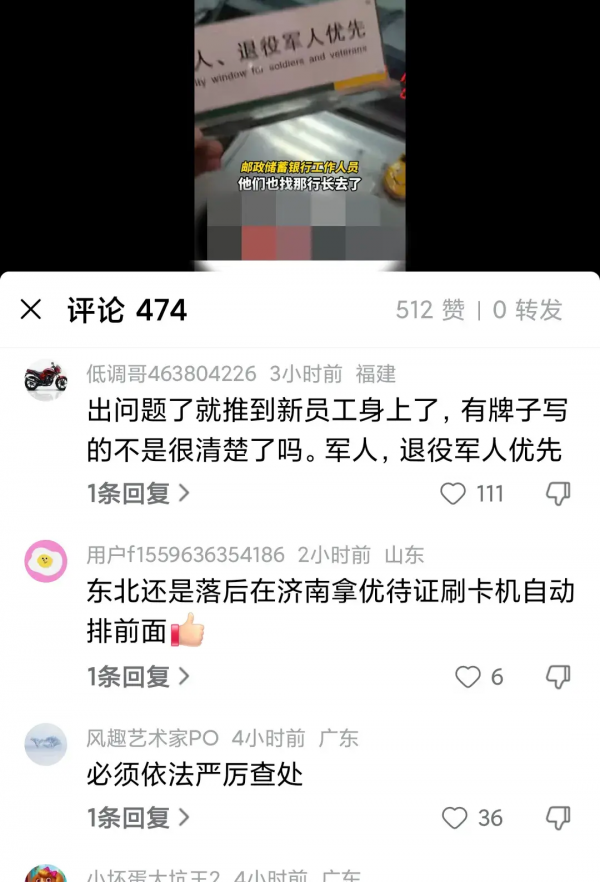
Task: Like the comment by 低调哥463804226
Action: click(x=454, y=493)
